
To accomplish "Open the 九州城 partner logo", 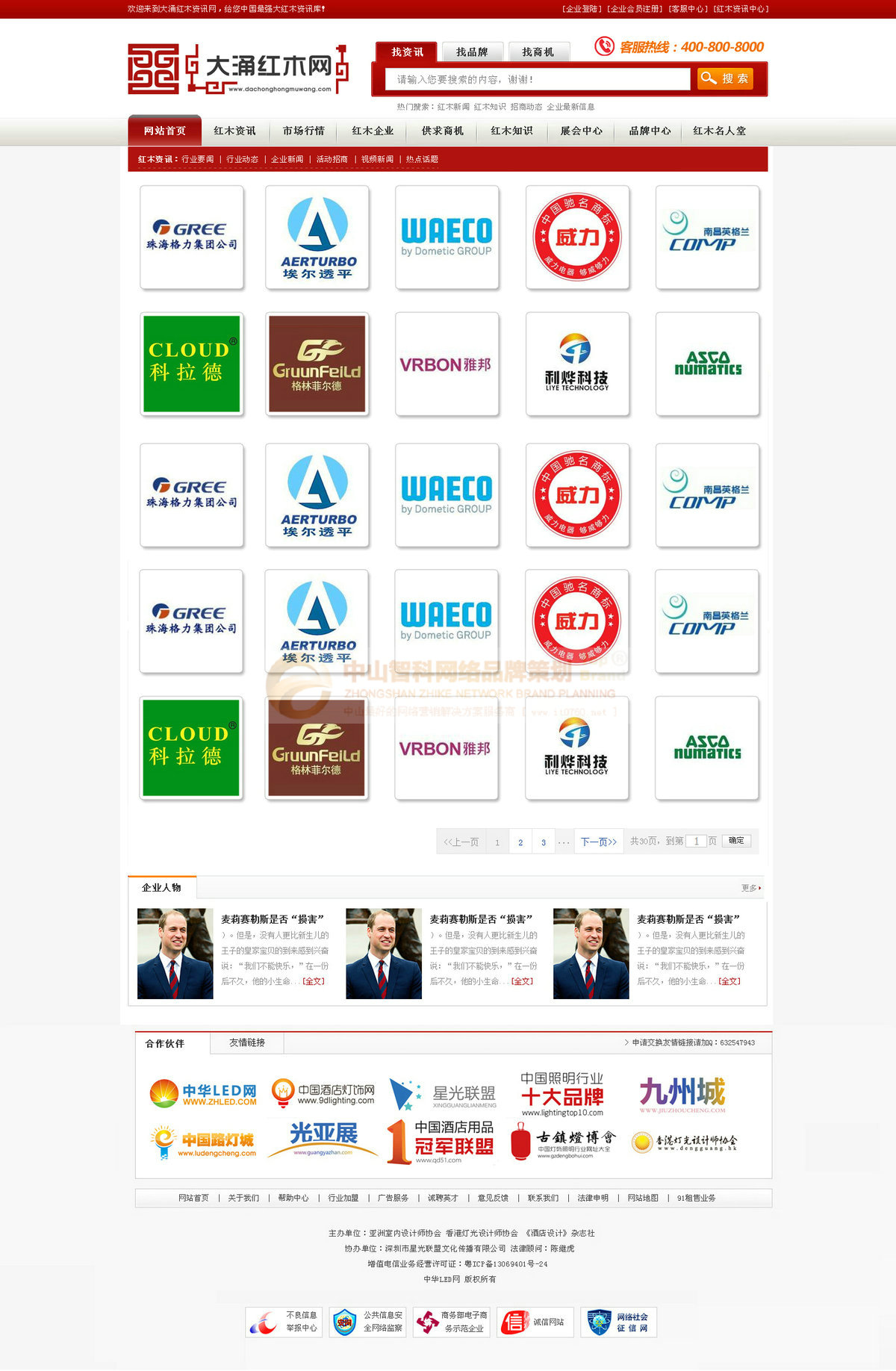I will pyautogui.click(x=682, y=1095).
